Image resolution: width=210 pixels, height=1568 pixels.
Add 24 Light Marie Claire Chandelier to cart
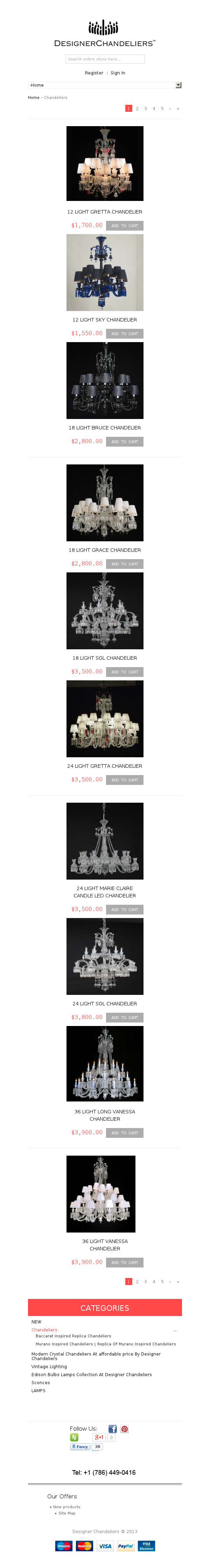tap(125, 909)
